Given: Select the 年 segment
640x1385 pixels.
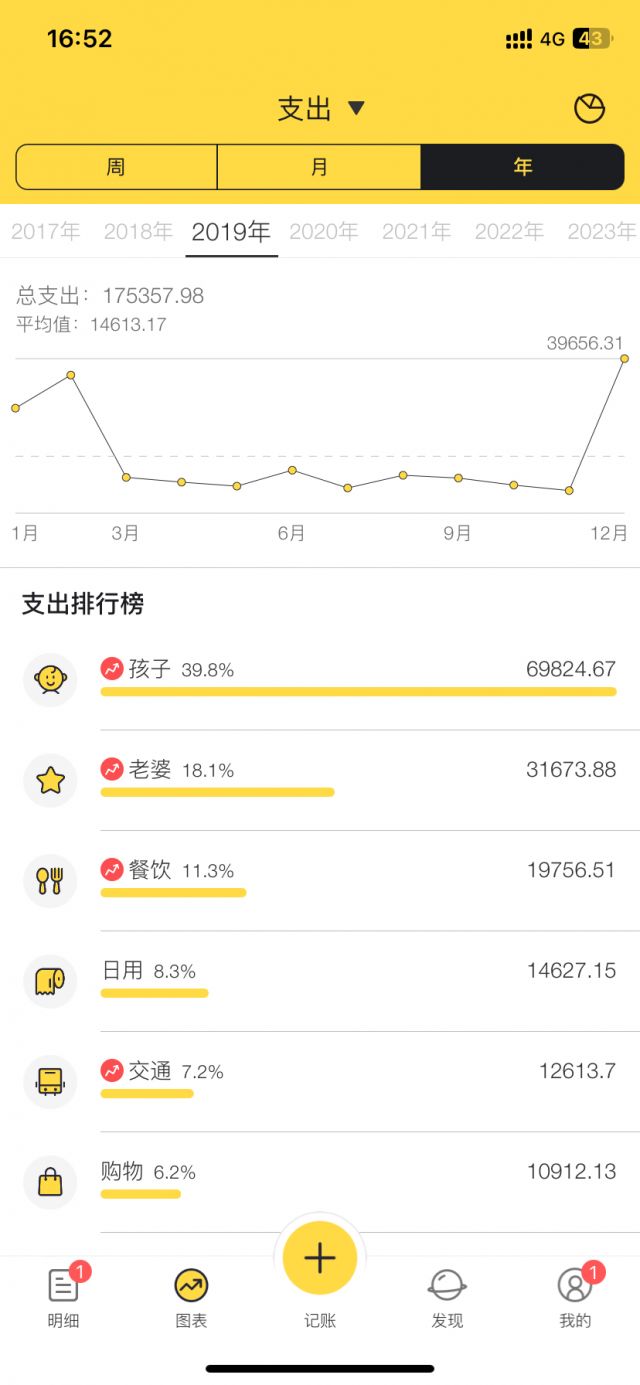Looking at the screenshot, I should click(x=522, y=167).
